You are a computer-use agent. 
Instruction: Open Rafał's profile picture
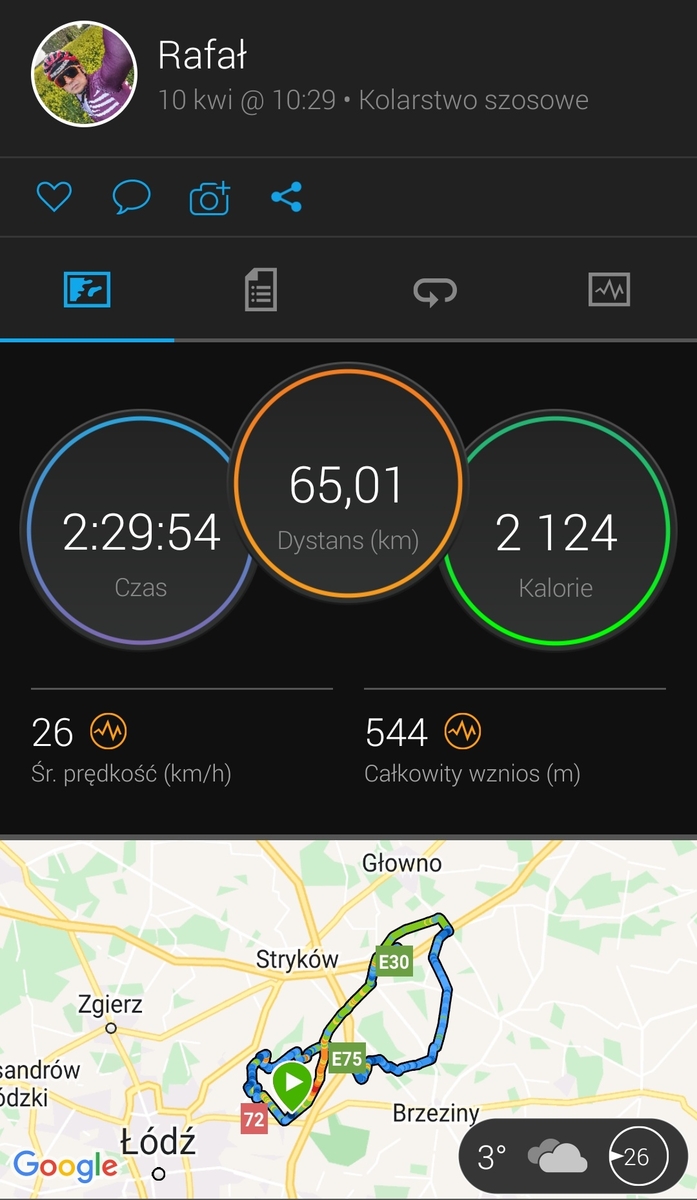coord(84,77)
